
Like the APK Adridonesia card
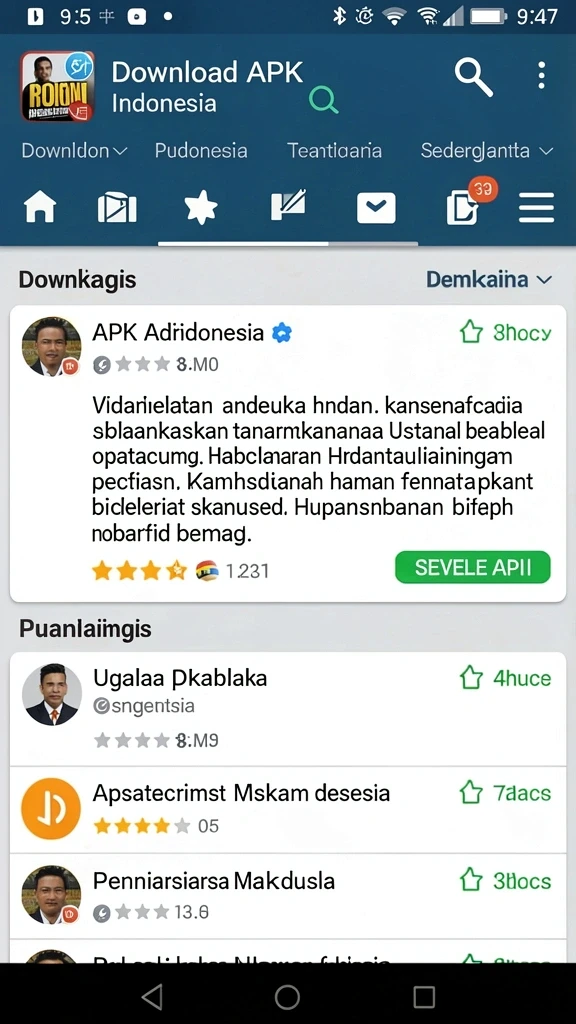(x=505, y=333)
